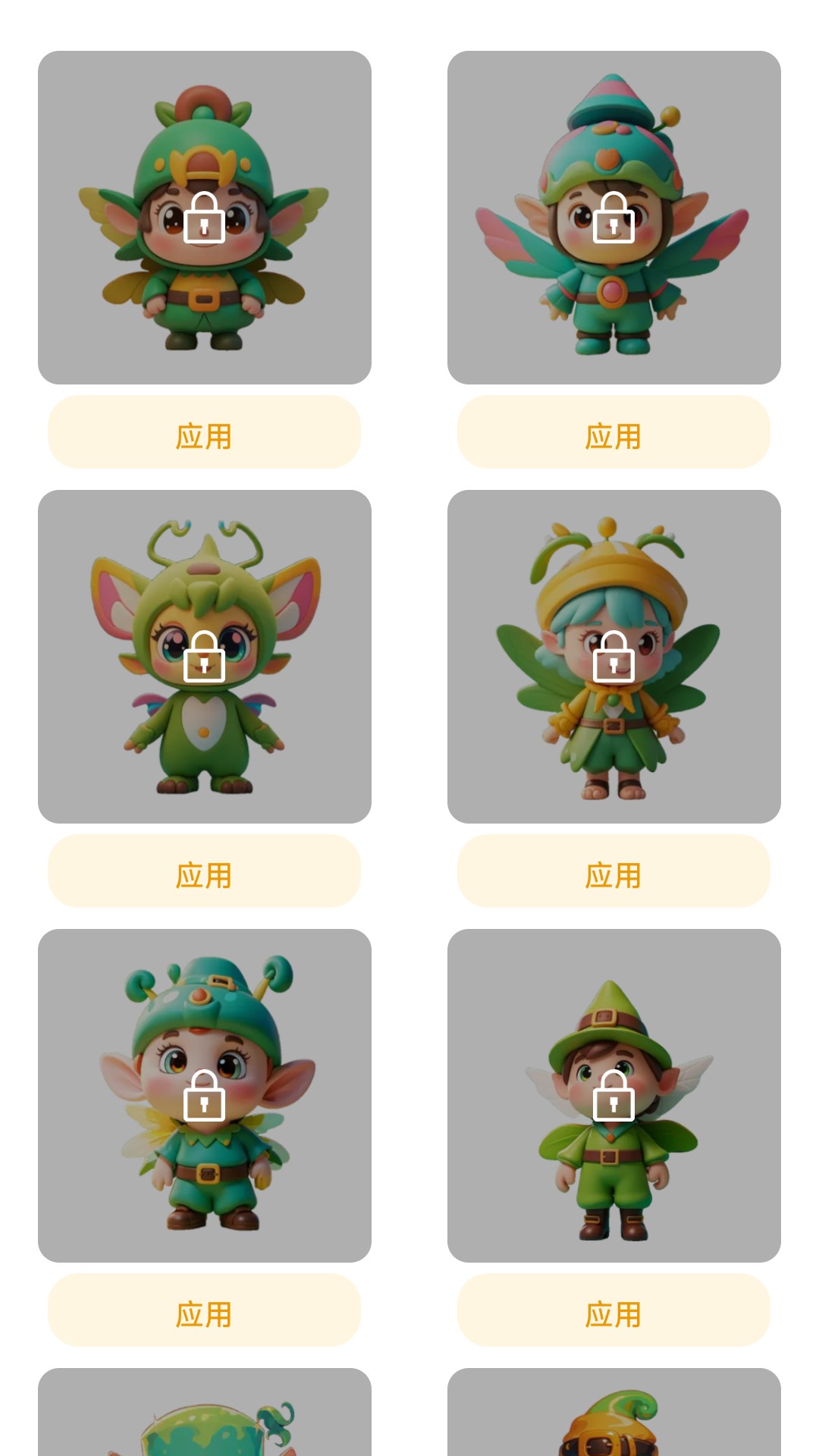Open locked green antenna creature avatar
Screen dimensions: 819x1456
[204, 657]
